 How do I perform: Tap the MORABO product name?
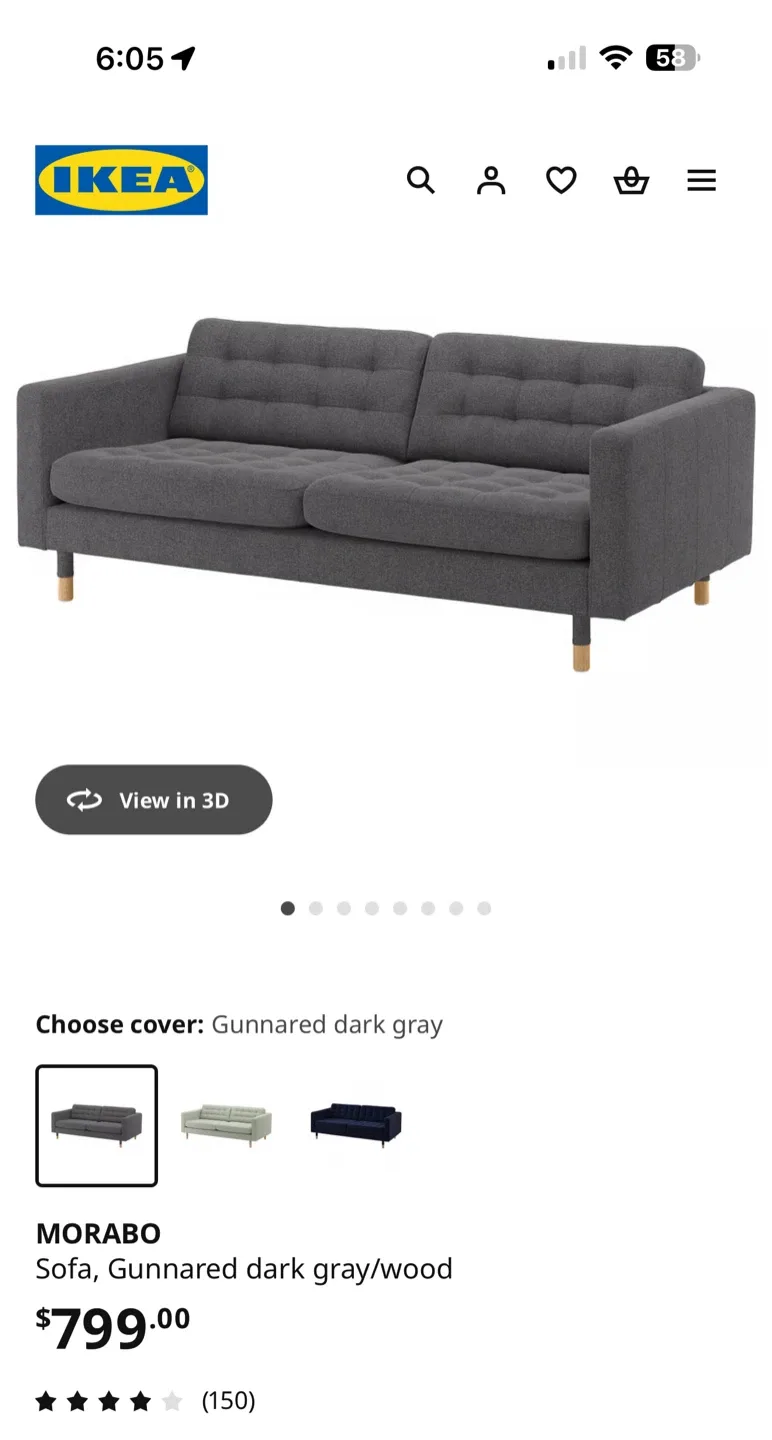99,1233
